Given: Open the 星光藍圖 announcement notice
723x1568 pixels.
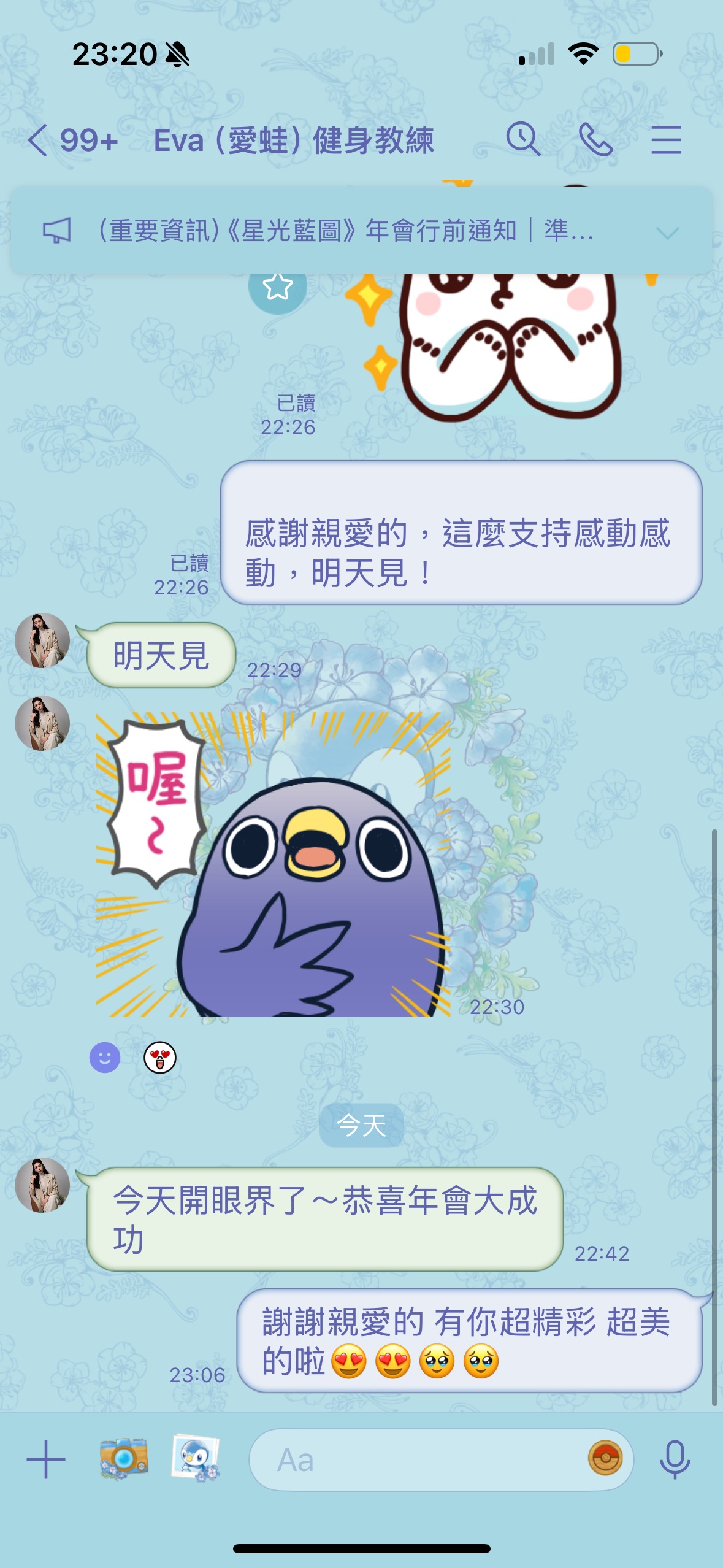Looking at the screenshot, I should click(x=343, y=231).
